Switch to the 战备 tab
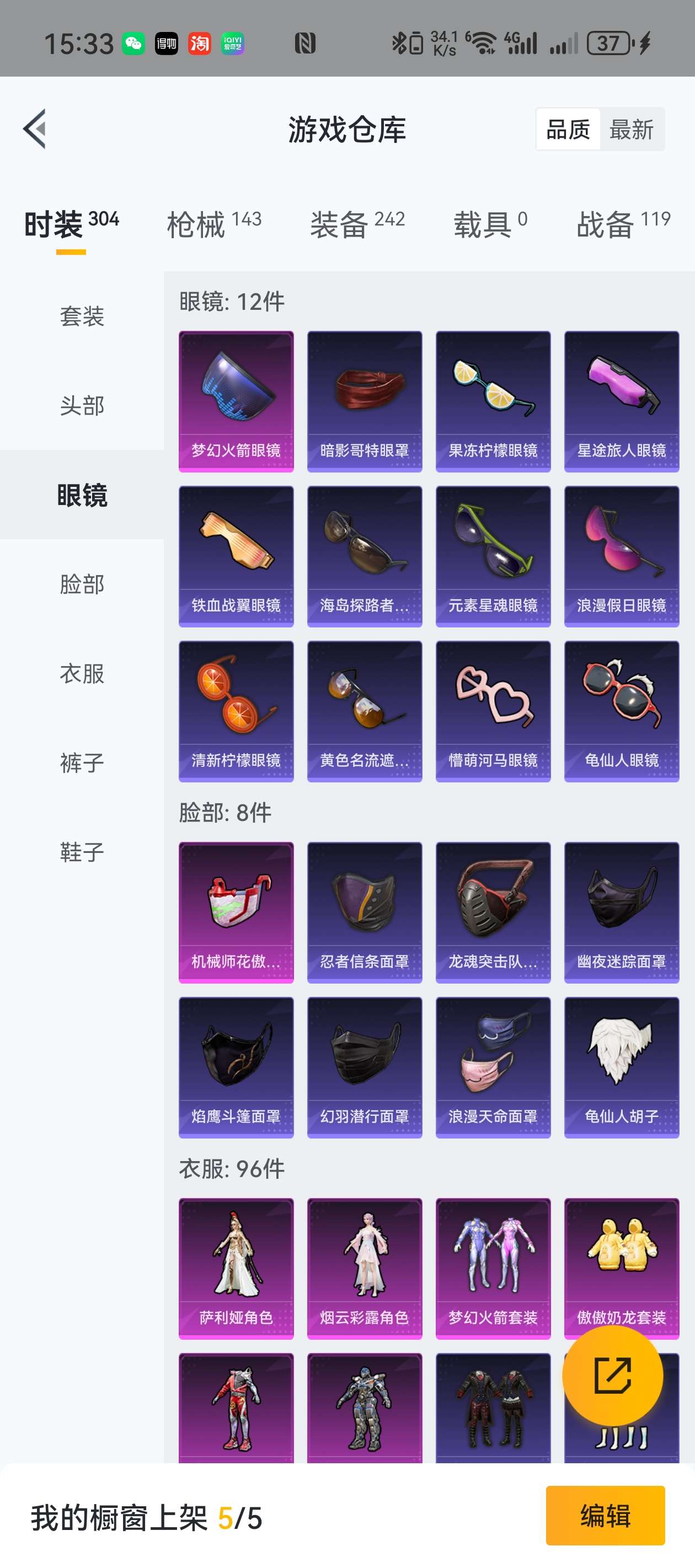The image size is (695, 1568). [623, 224]
